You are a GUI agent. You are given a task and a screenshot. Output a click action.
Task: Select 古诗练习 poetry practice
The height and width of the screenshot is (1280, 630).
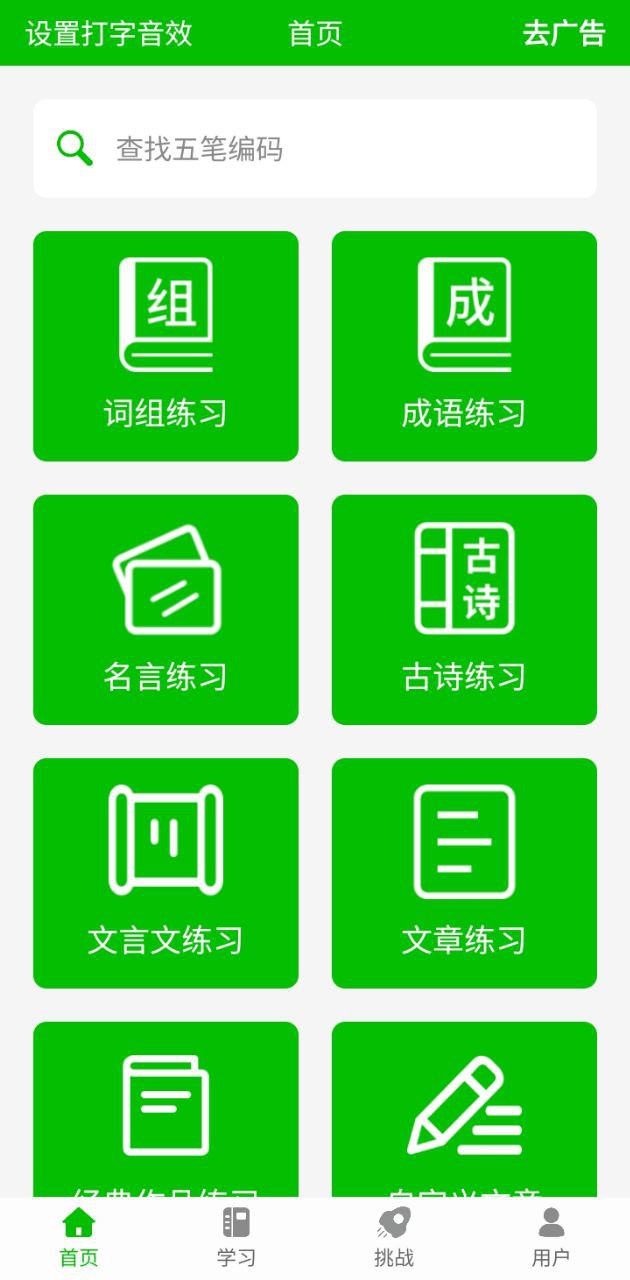464,609
